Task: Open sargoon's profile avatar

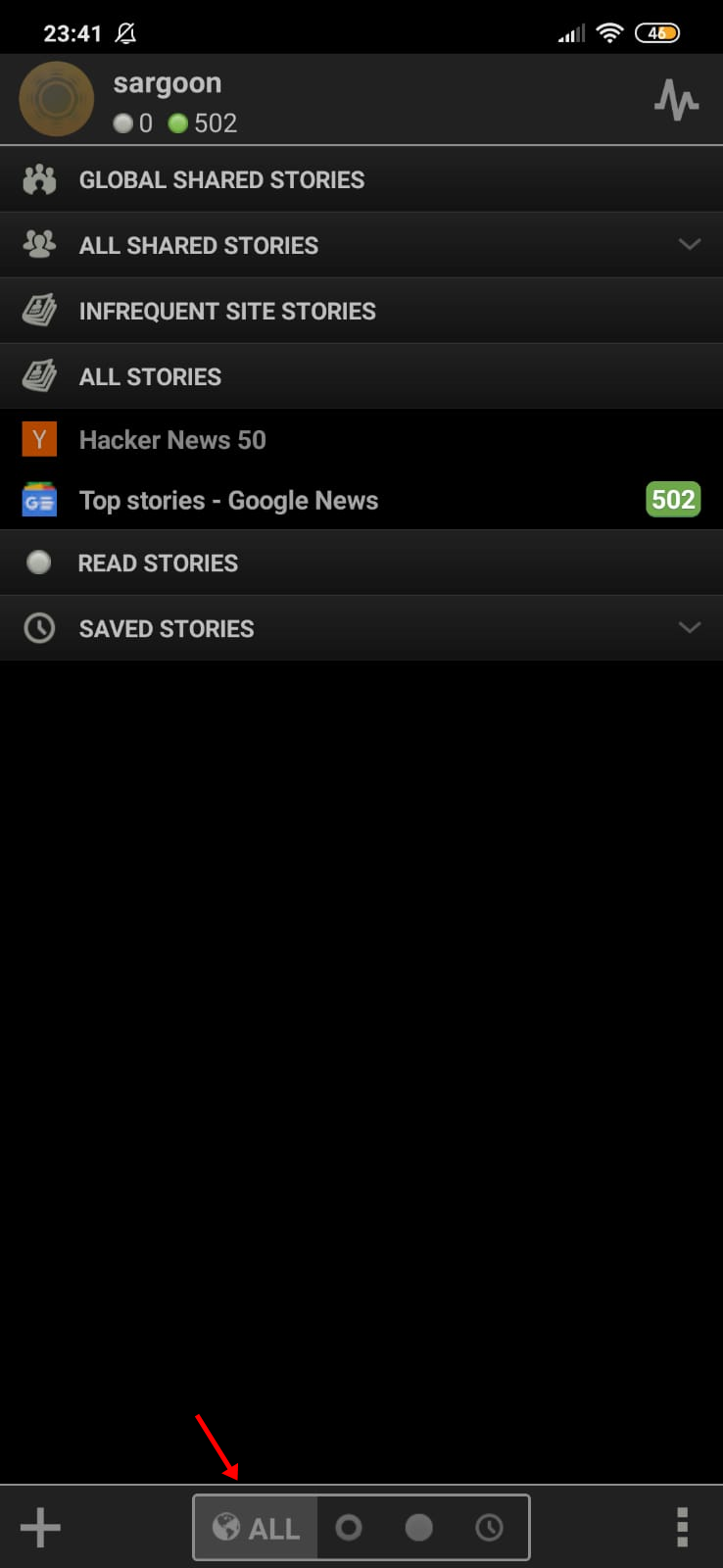Action: pos(57,99)
